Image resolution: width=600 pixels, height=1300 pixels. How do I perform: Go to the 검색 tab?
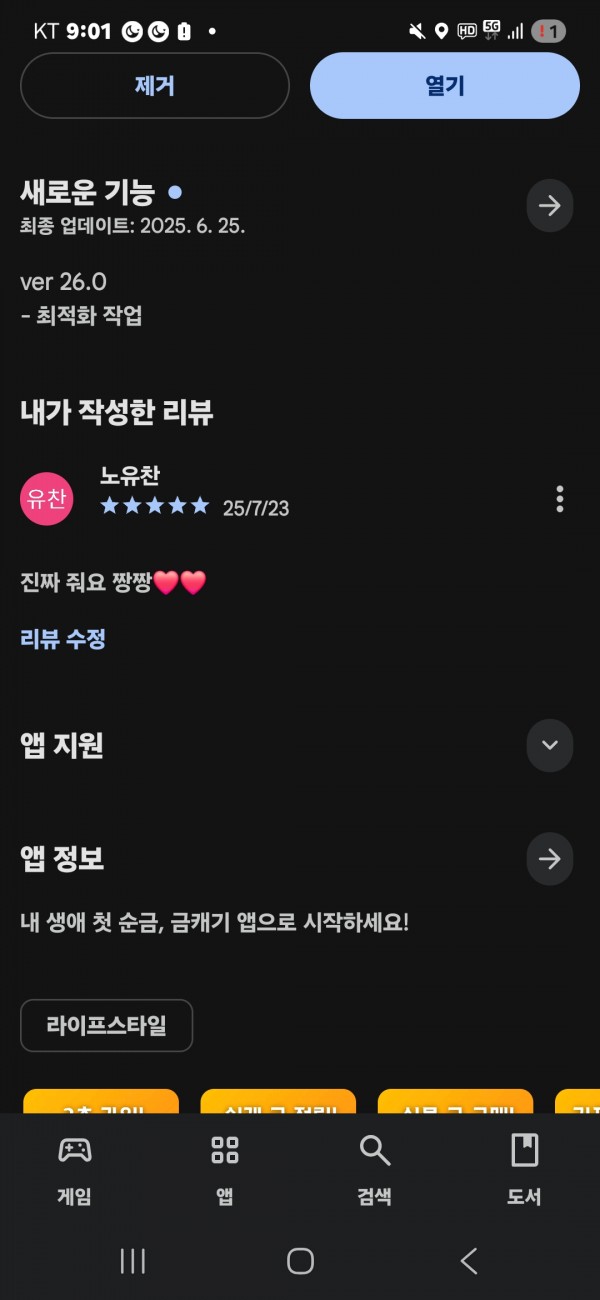point(374,1168)
